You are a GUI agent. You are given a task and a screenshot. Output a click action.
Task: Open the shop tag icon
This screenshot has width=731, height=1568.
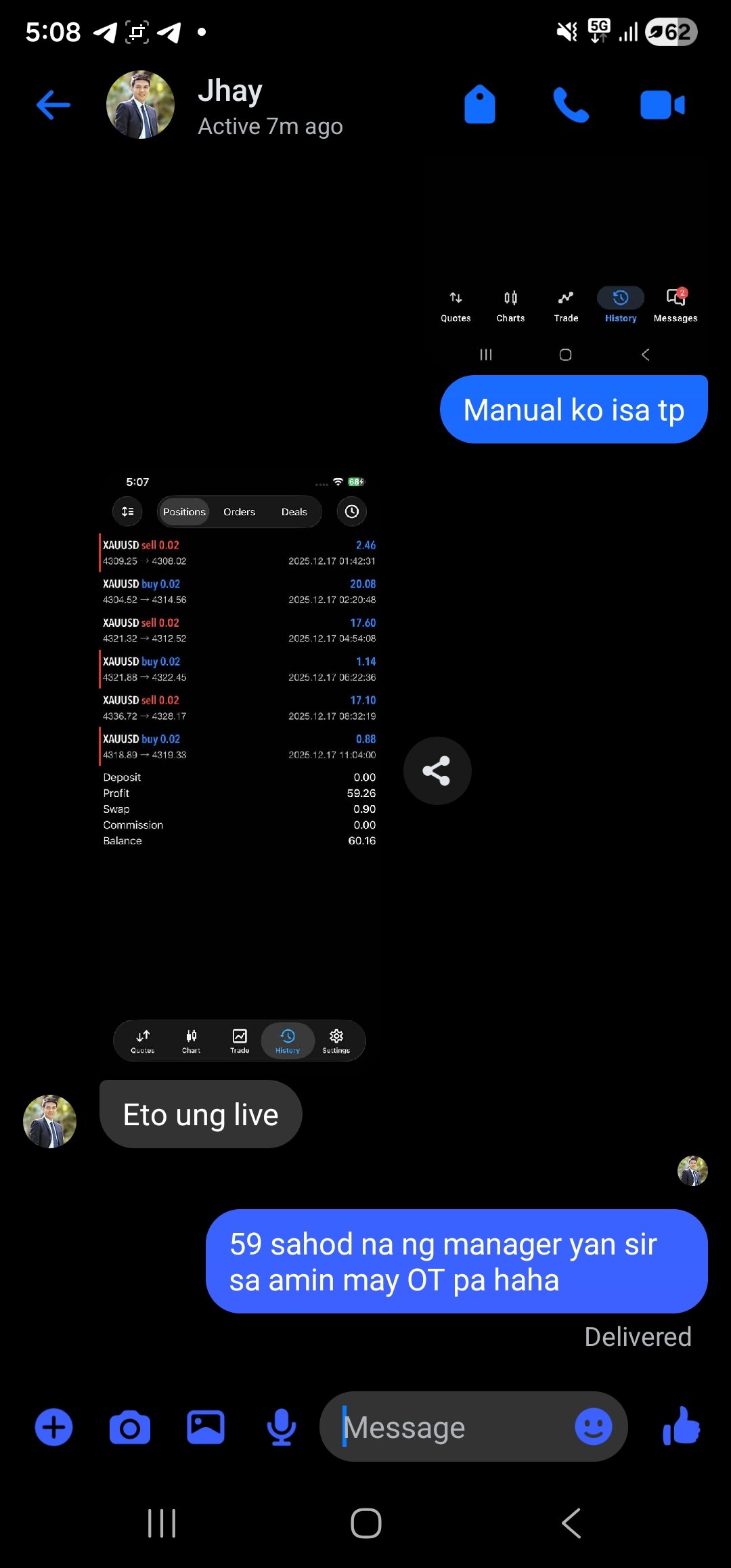tap(480, 105)
